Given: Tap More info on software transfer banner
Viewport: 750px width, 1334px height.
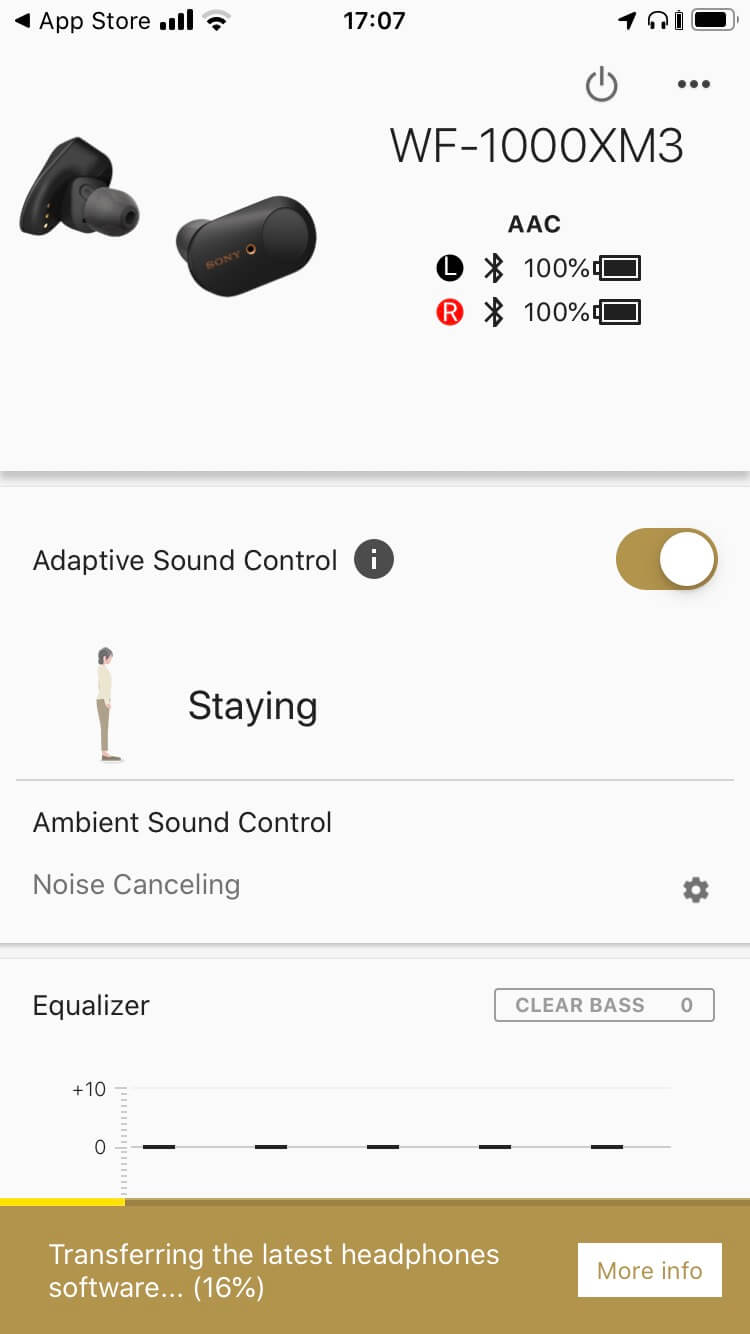Looking at the screenshot, I should 649,1270.
